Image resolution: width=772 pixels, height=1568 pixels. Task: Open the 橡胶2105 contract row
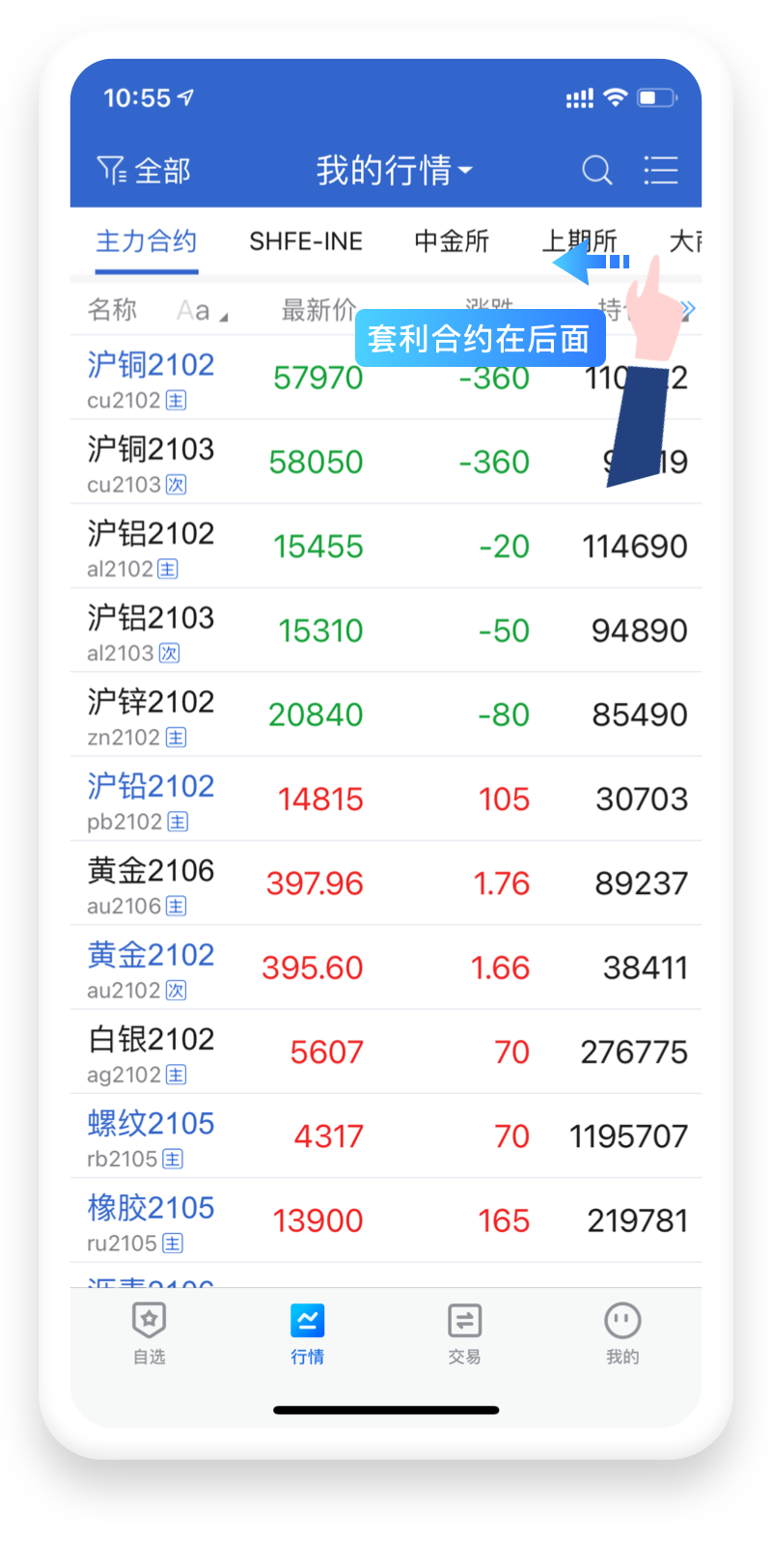coord(386,1219)
